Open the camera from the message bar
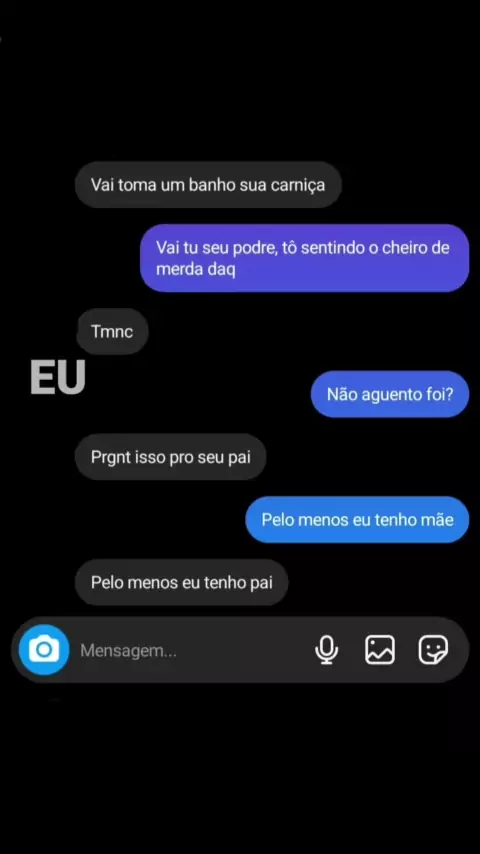The image size is (480, 854). pyautogui.click(x=44, y=650)
